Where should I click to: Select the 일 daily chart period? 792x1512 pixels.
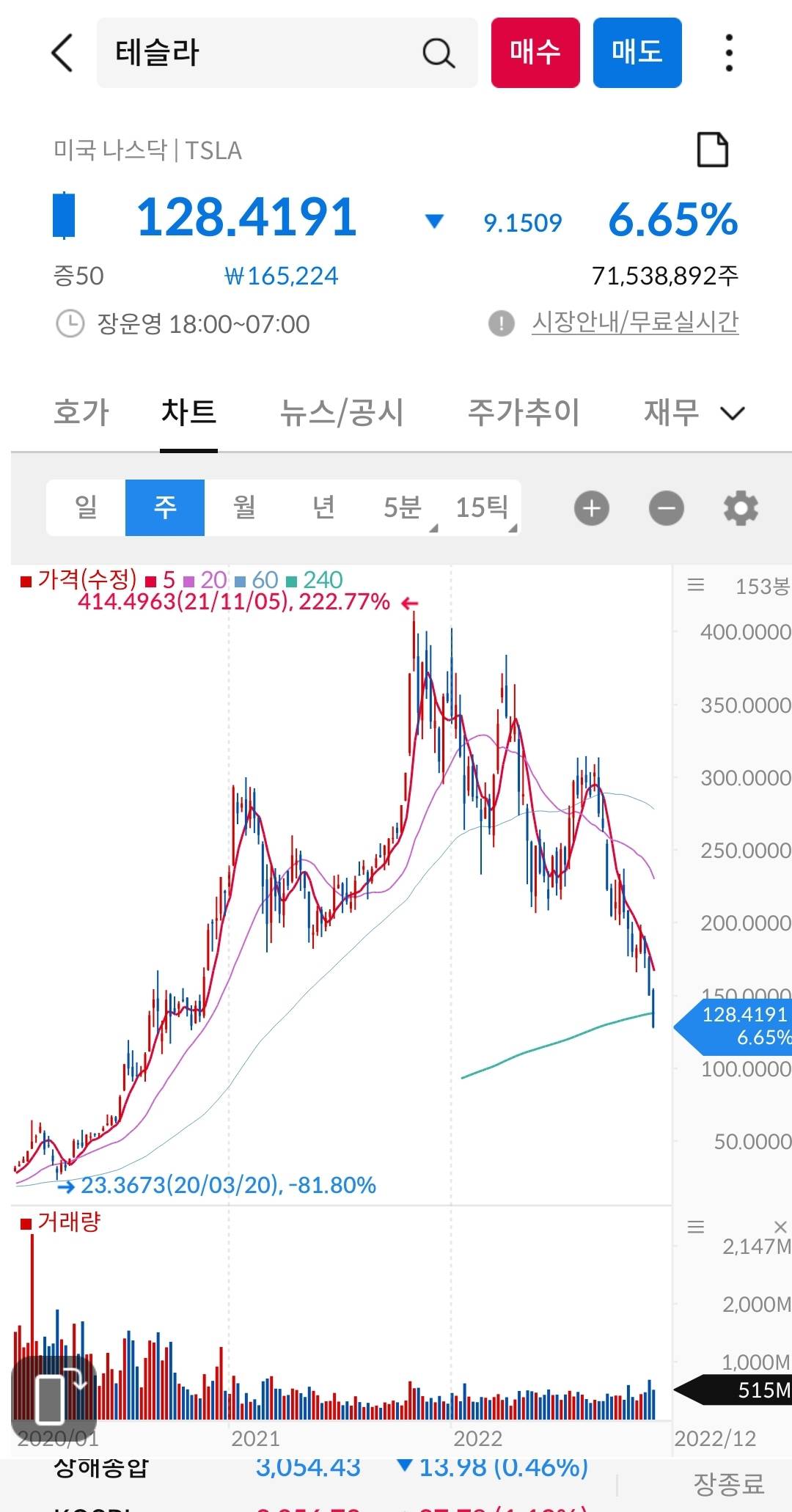pyautogui.click(x=86, y=507)
